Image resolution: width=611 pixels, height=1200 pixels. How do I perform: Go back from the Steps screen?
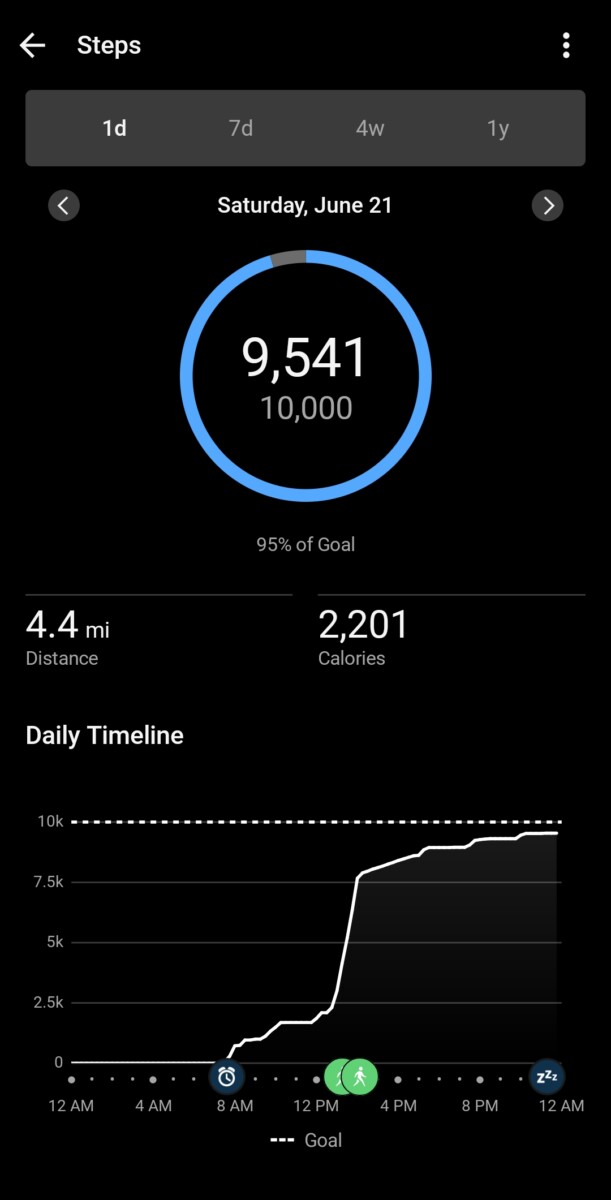33,45
